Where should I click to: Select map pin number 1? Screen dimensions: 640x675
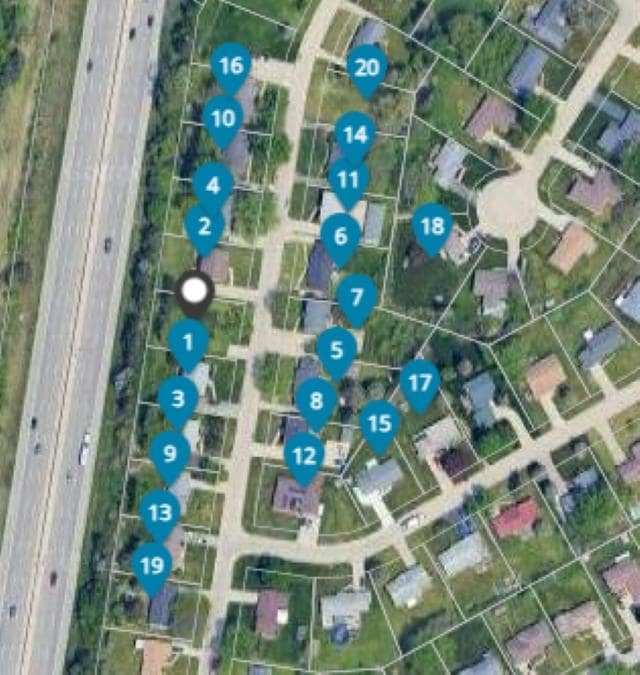click(188, 341)
